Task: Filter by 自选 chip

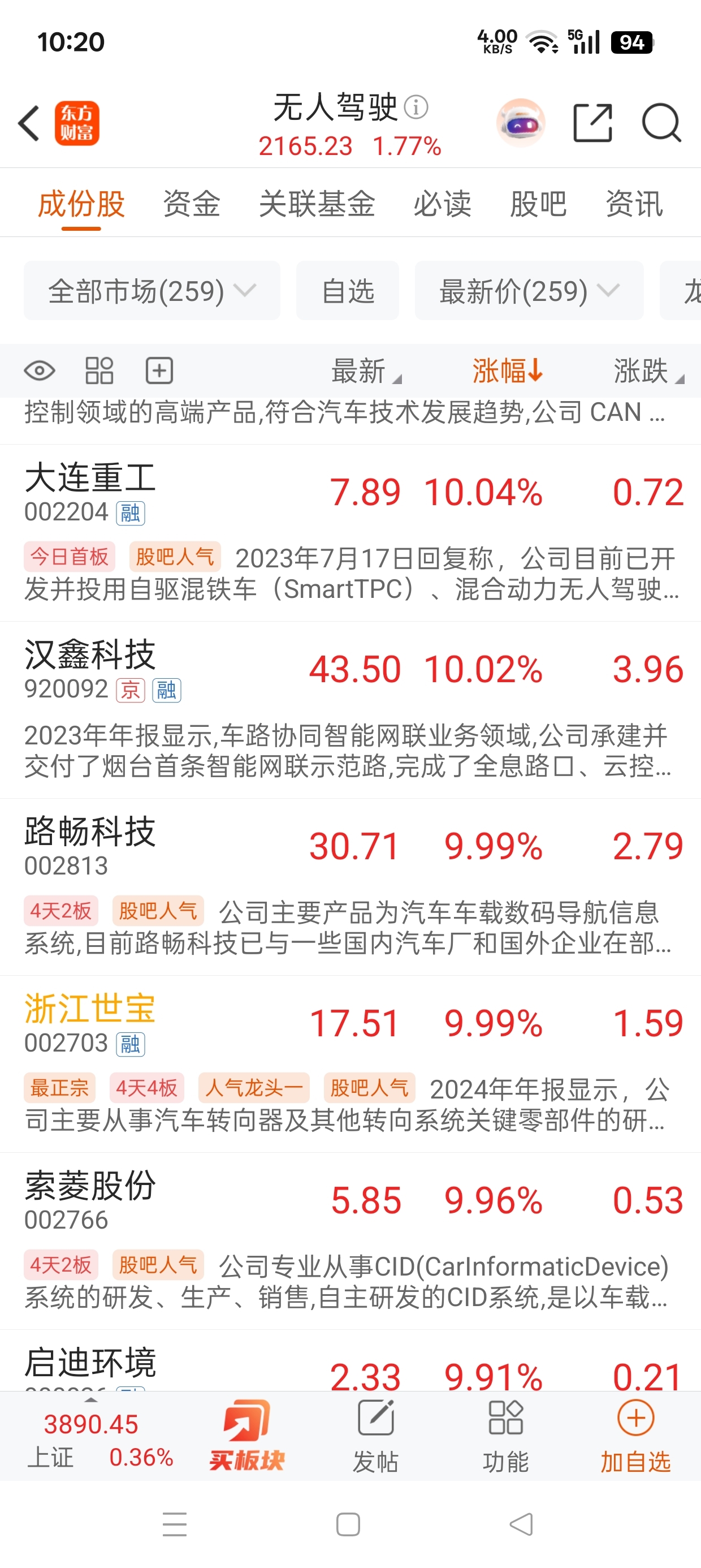Action: pyautogui.click(x=348, y=291)
